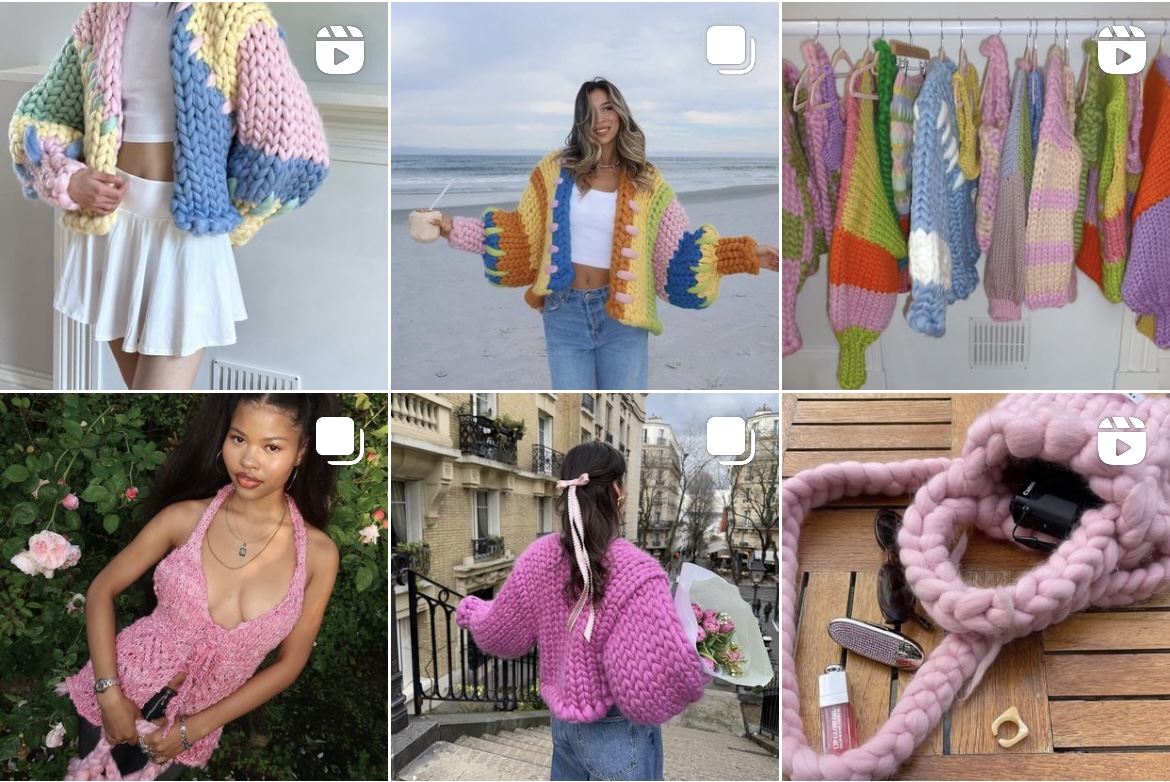Open the beach post with rainbow cardigan

pos(584,195)
